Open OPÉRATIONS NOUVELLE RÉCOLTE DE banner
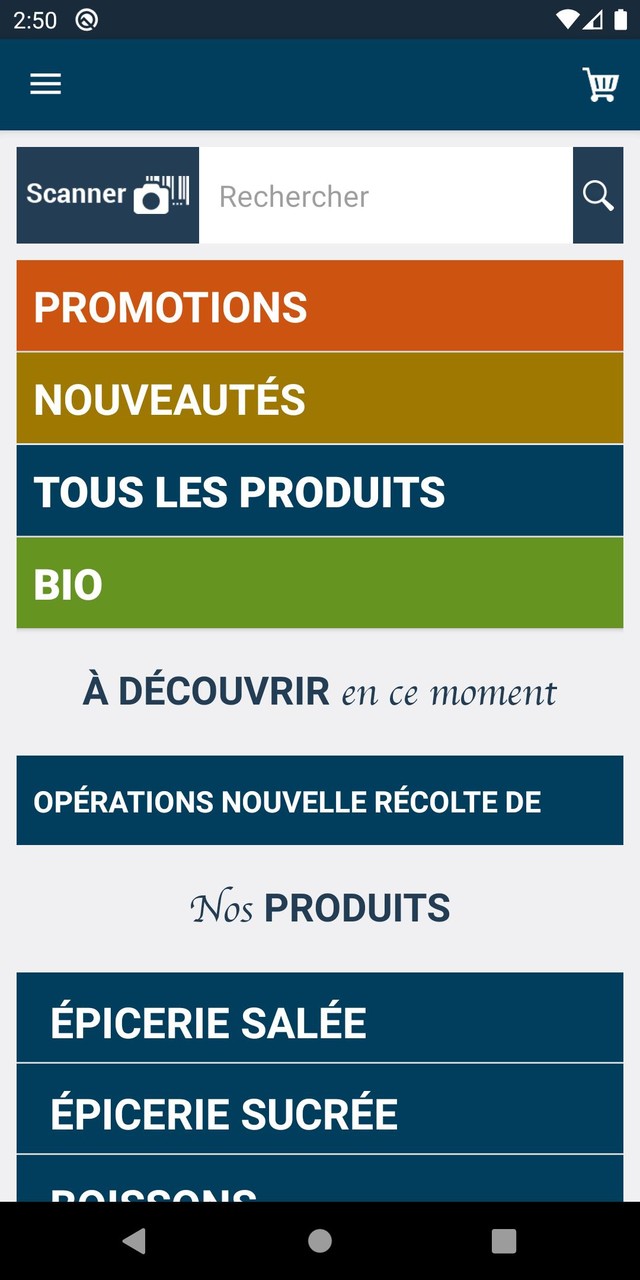This screenshot has width=640, height=1280. 320,801
